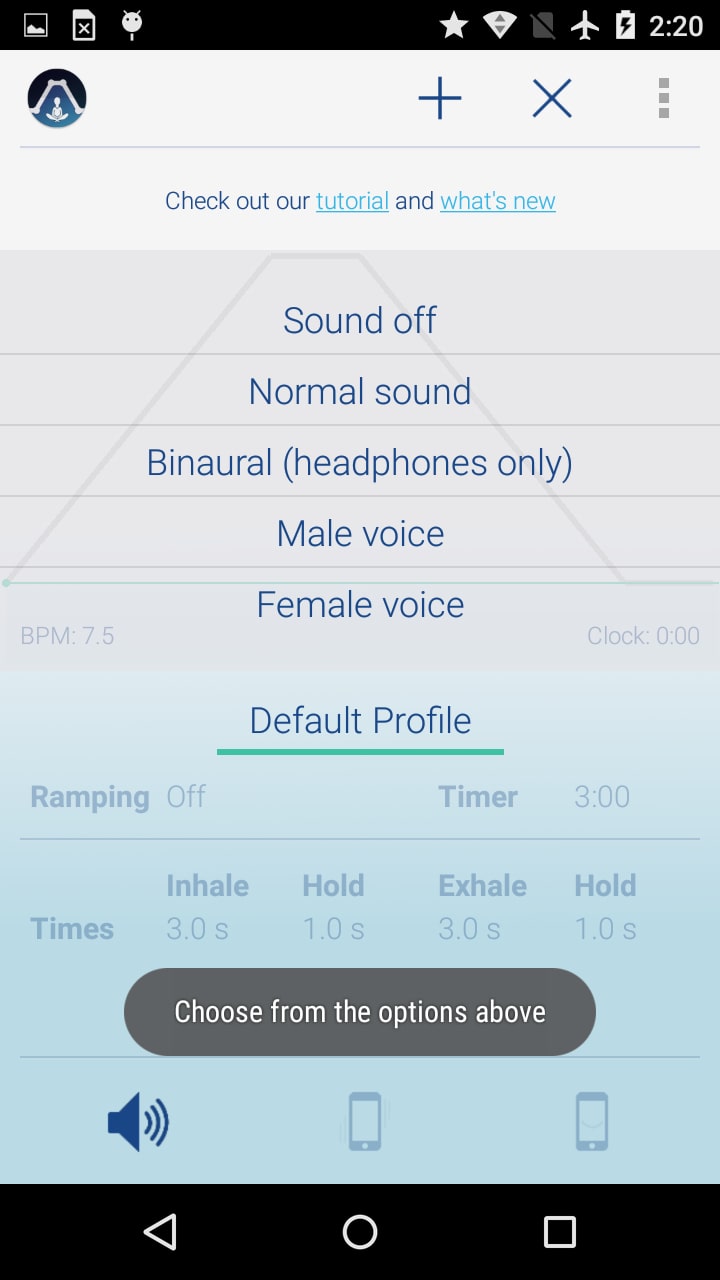Go back with system back button
This screenshot has width=720, height=1280.
click(160, 1232)
